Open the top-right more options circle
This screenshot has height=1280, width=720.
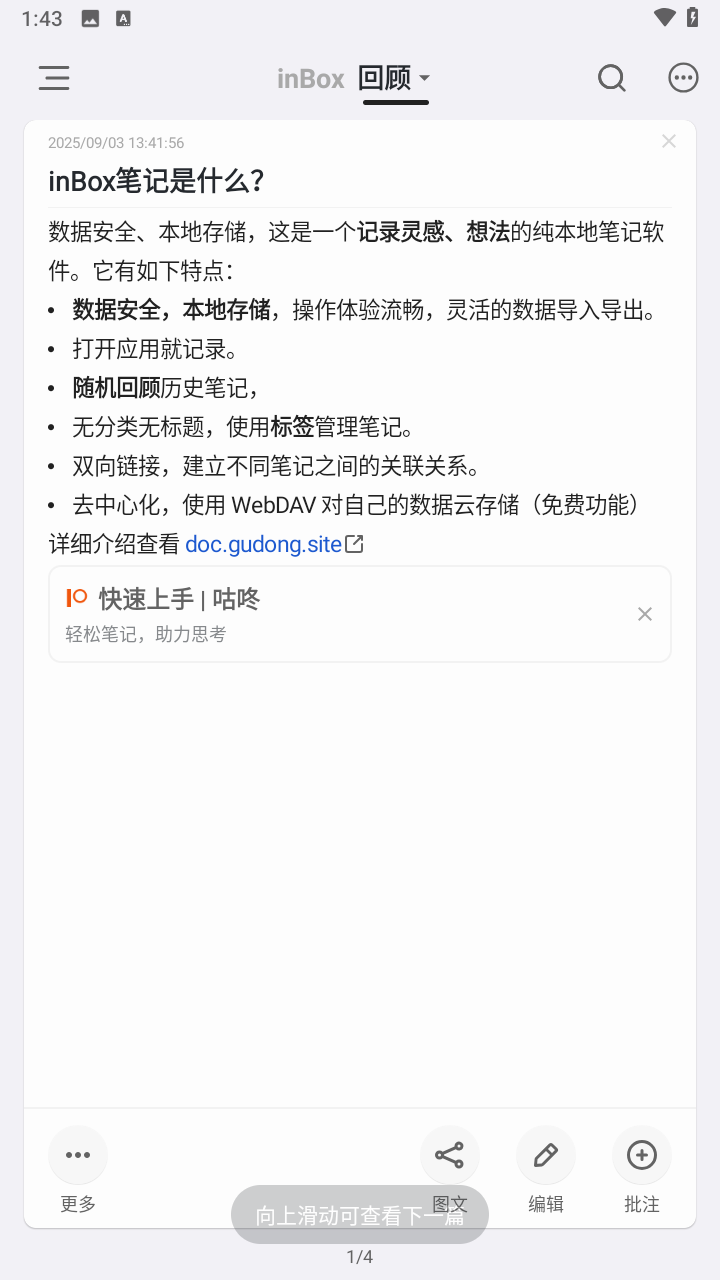683,78
